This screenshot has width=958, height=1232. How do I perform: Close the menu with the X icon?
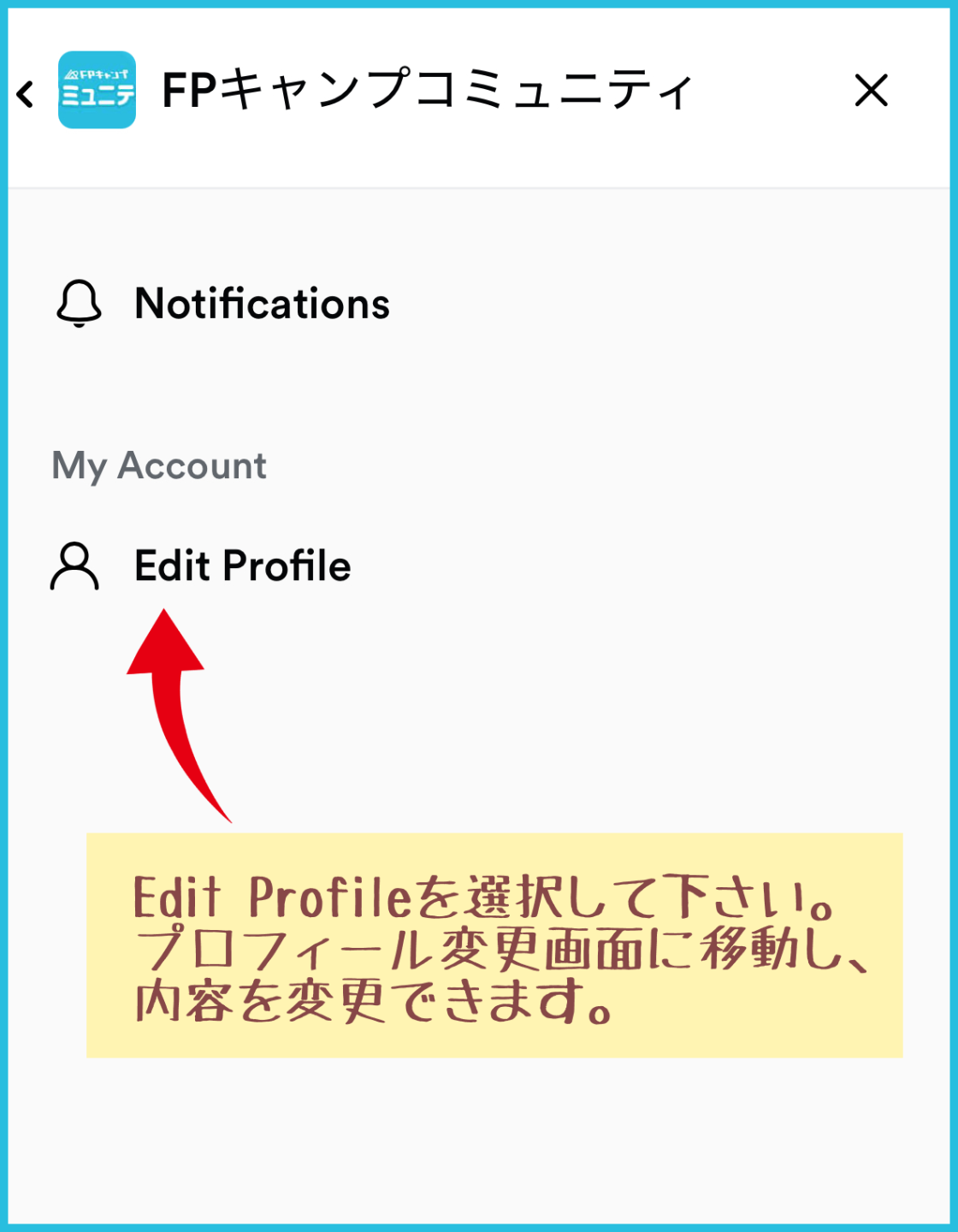tap(871, 90)
